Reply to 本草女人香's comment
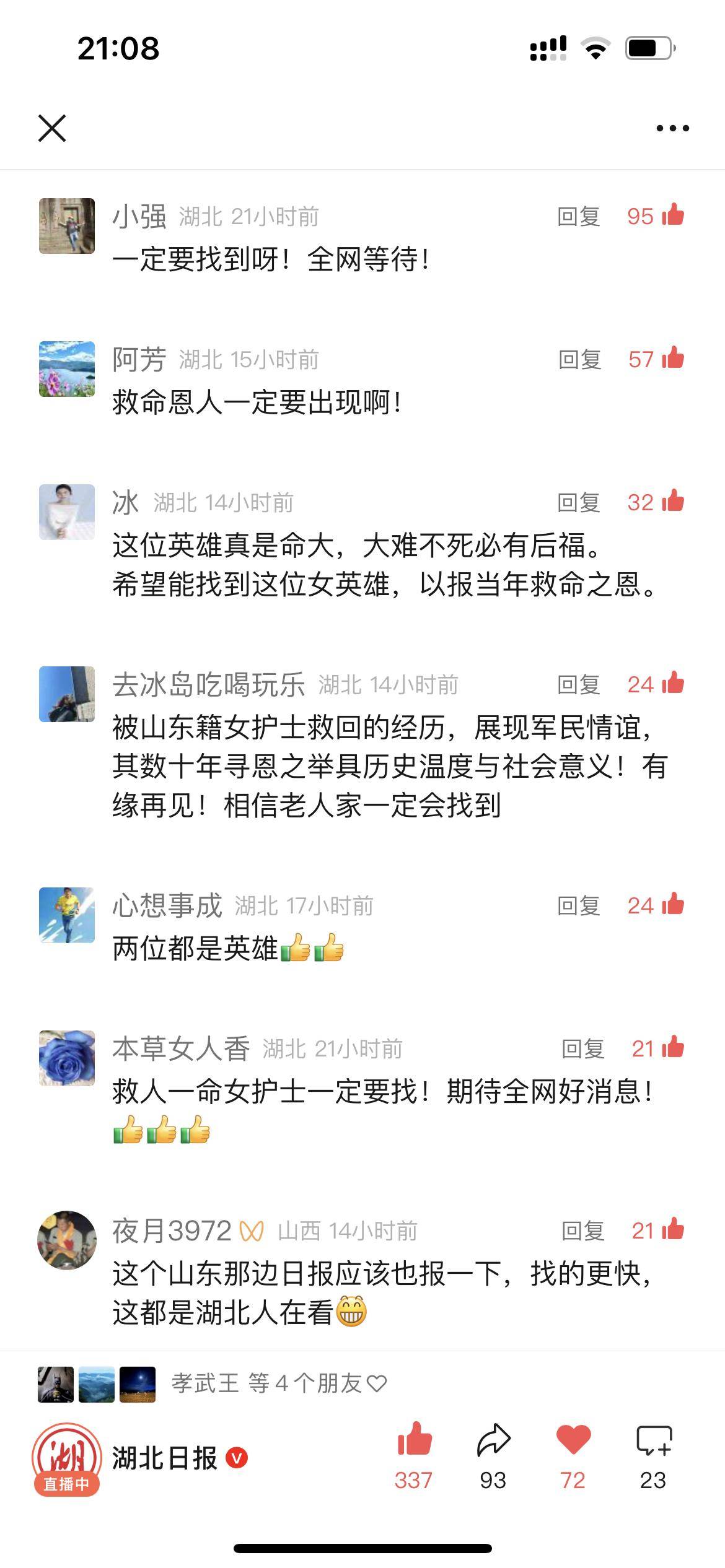Image resolution: width=725 pixels, height=1568 pixels. point(582,1049)
